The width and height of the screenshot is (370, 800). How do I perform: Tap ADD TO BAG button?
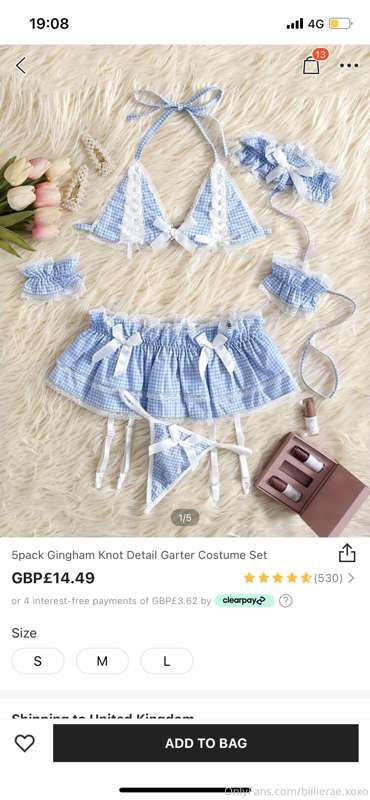[206, 743]
